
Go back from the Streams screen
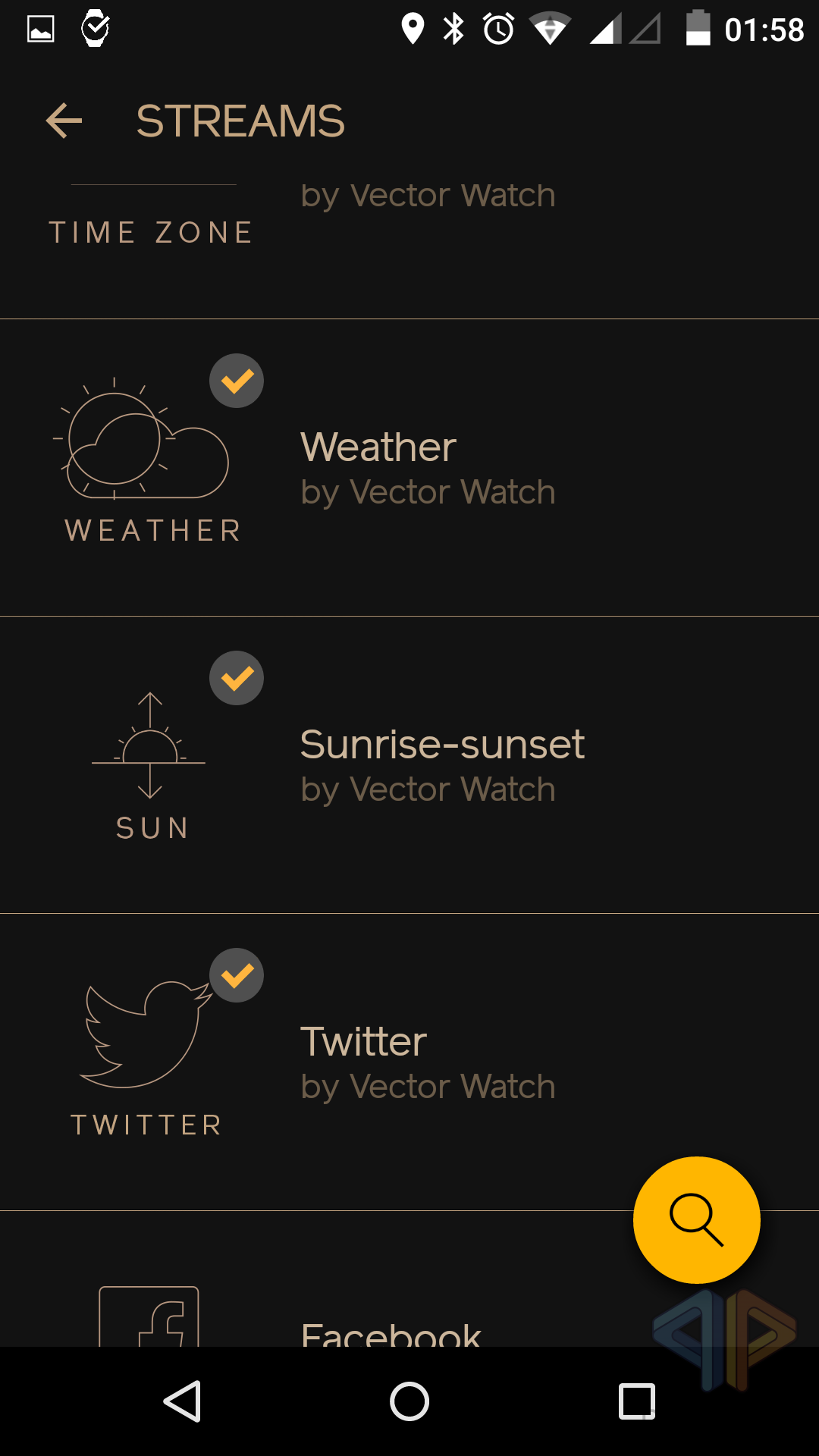(x=64, y=121)
